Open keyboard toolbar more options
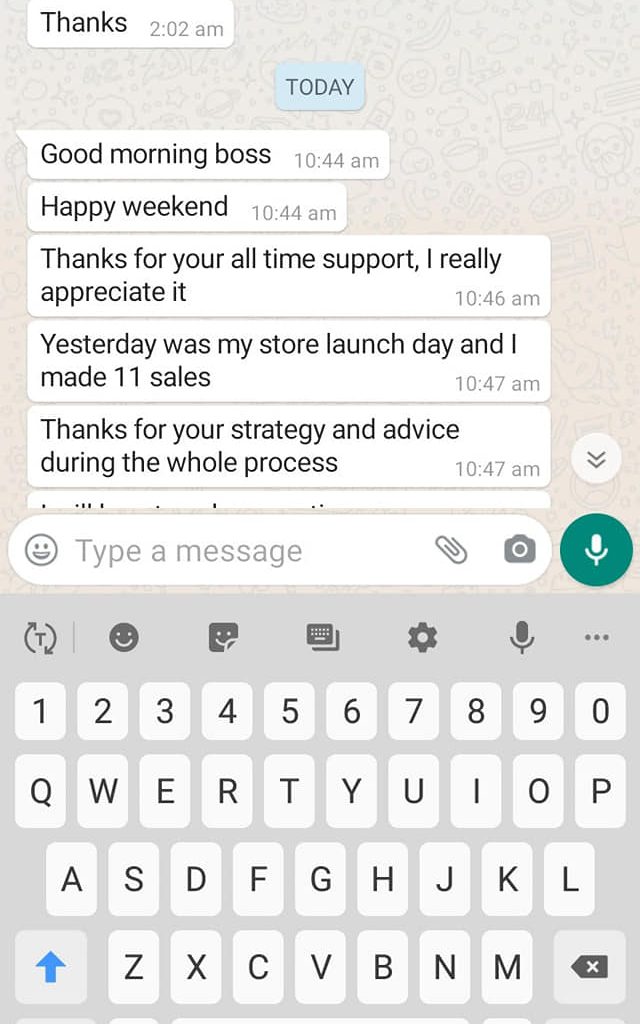 click(x=596, y=637)
